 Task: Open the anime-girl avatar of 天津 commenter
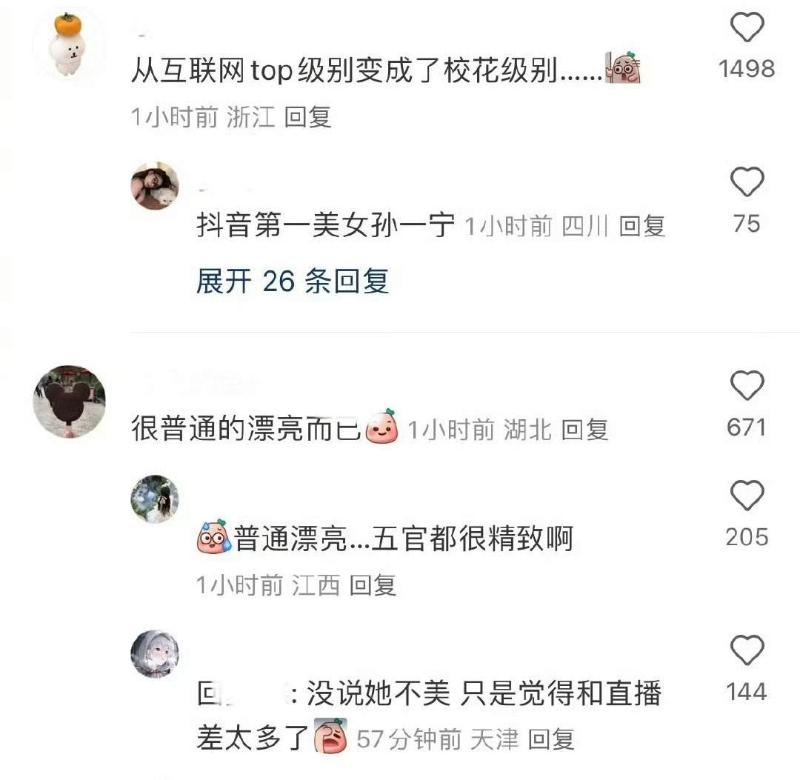point(155,653)
